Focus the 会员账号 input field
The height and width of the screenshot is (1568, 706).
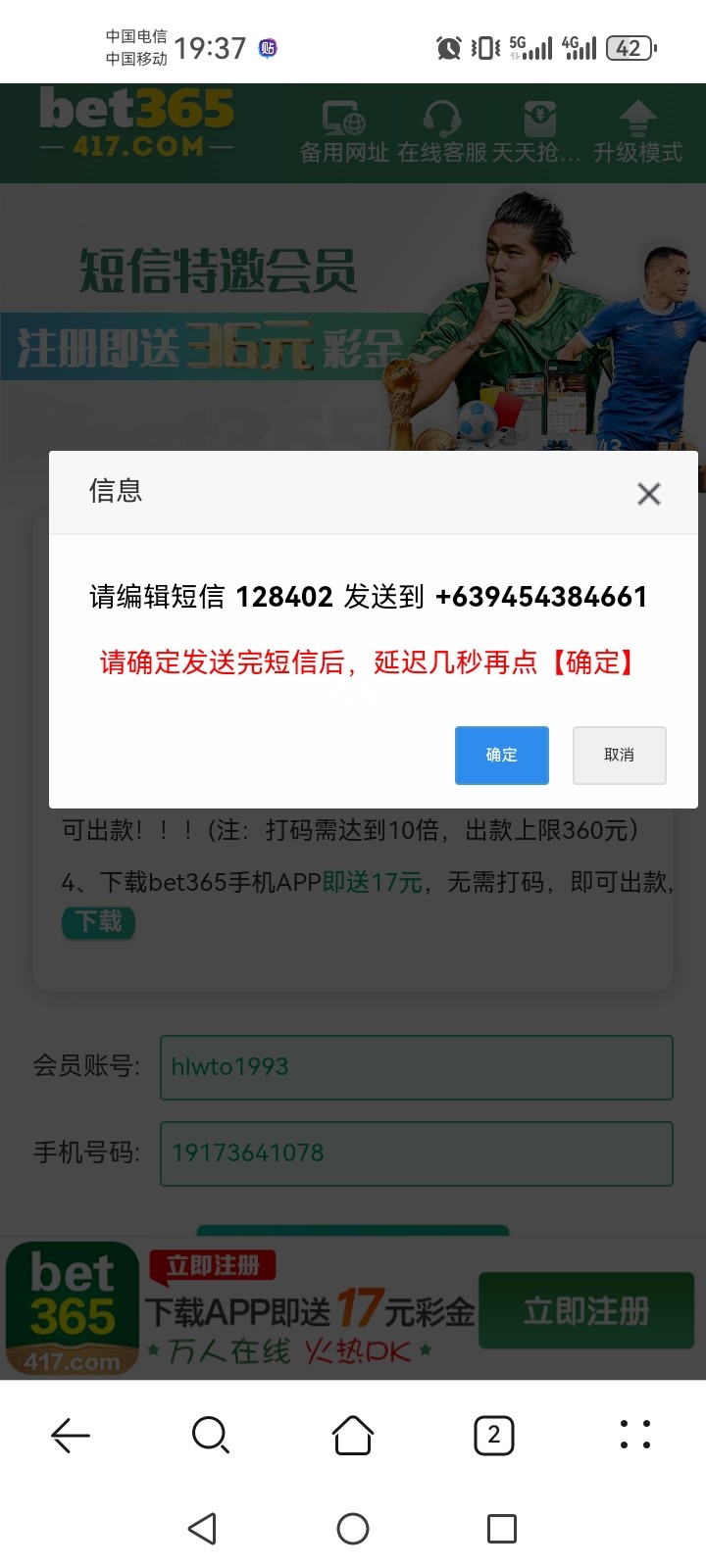coord(417,1067)
